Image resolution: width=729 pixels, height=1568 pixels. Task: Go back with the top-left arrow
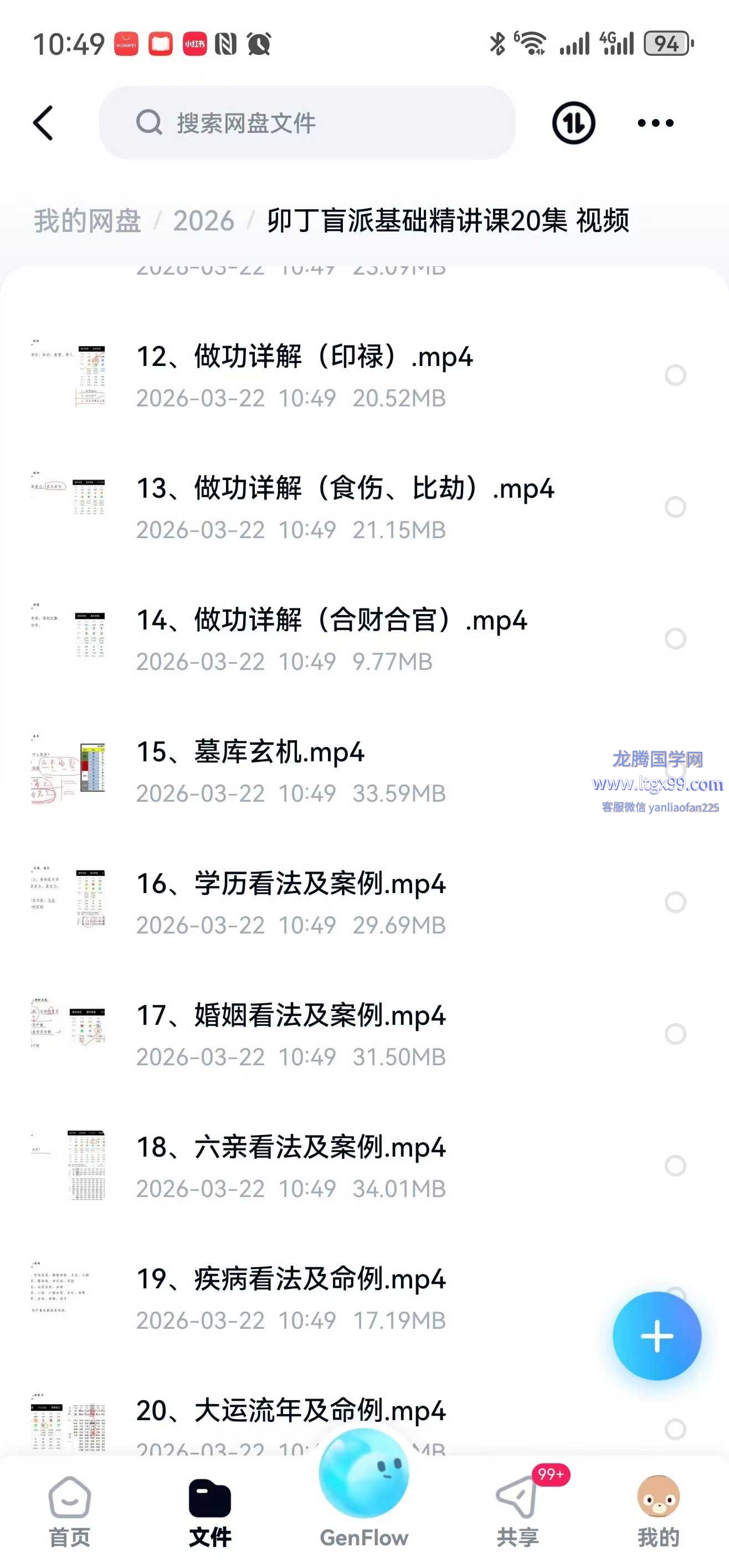click(x=43, y=123)
